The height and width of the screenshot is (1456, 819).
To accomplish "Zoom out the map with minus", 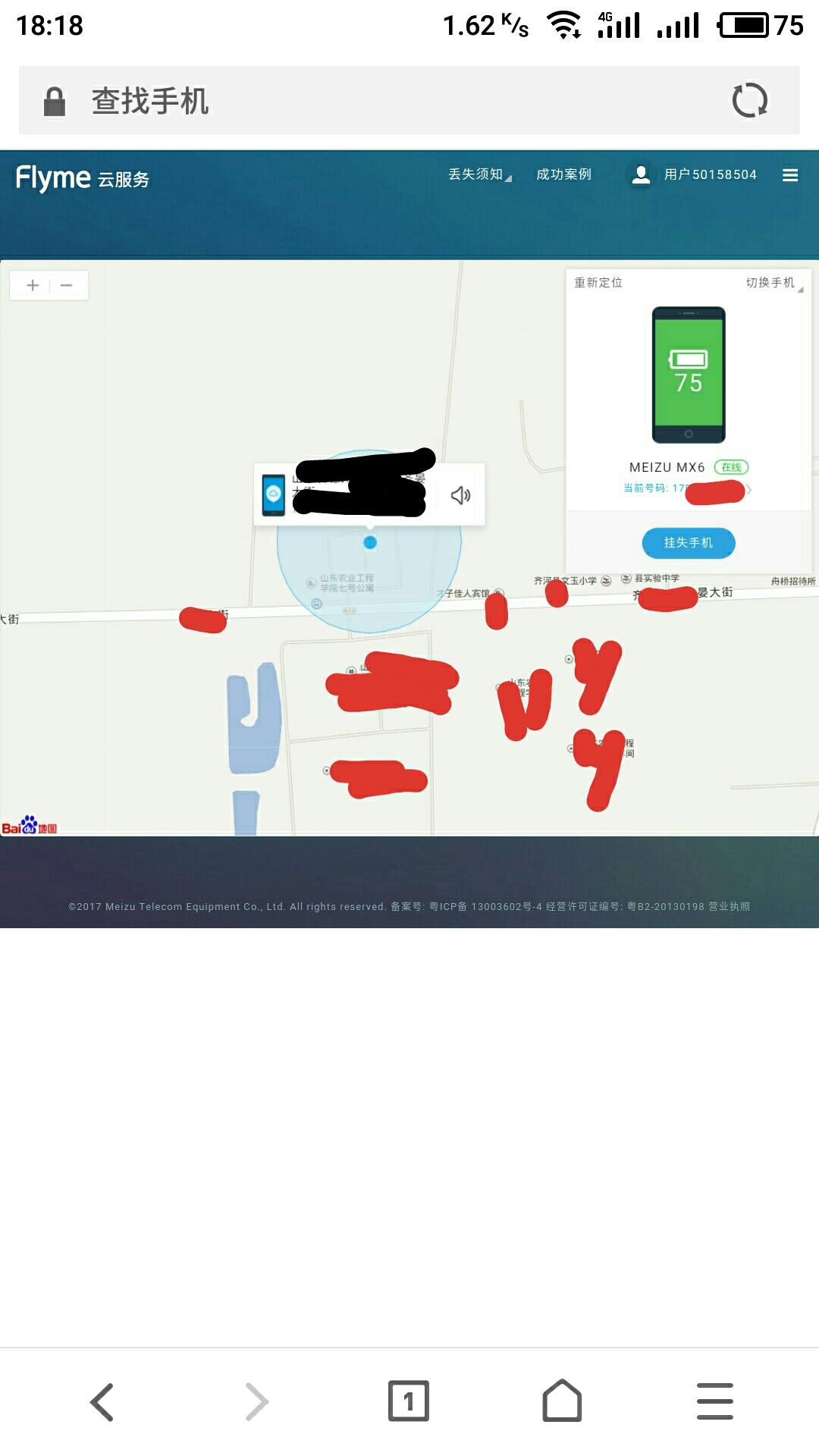I will tap(67, 285).
